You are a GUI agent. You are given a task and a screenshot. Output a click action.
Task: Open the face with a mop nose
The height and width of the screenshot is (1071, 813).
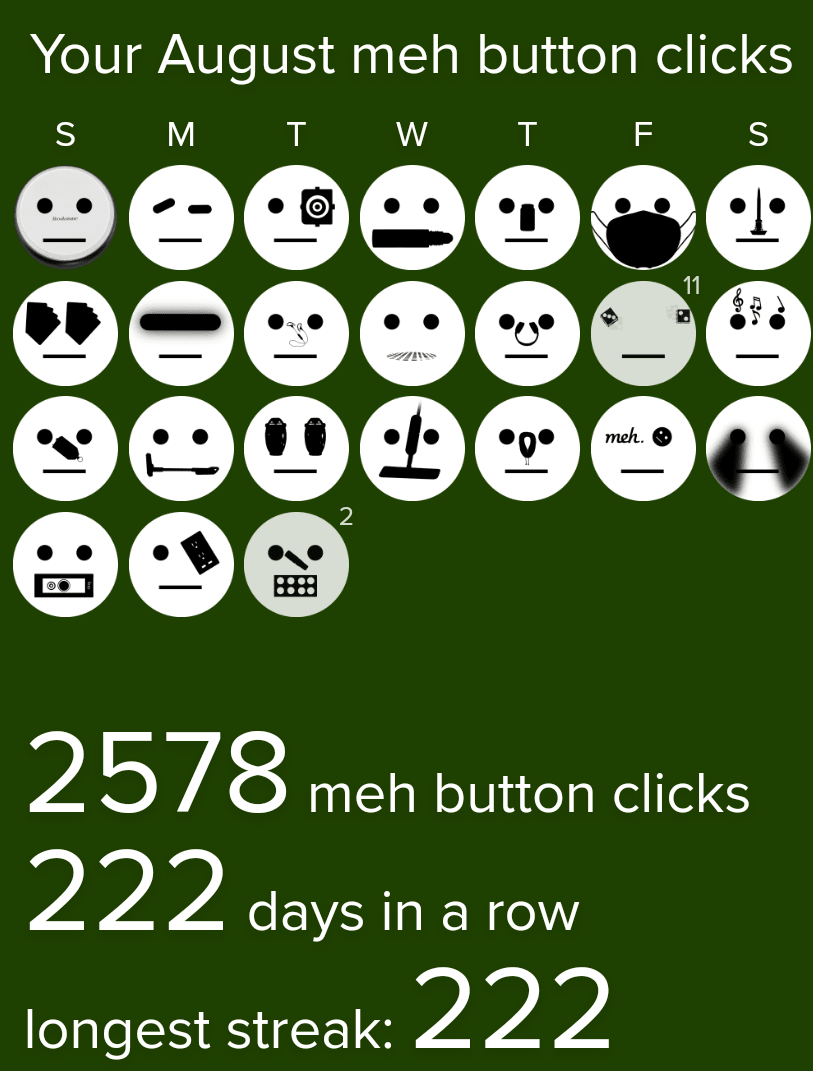coord(412,448)
